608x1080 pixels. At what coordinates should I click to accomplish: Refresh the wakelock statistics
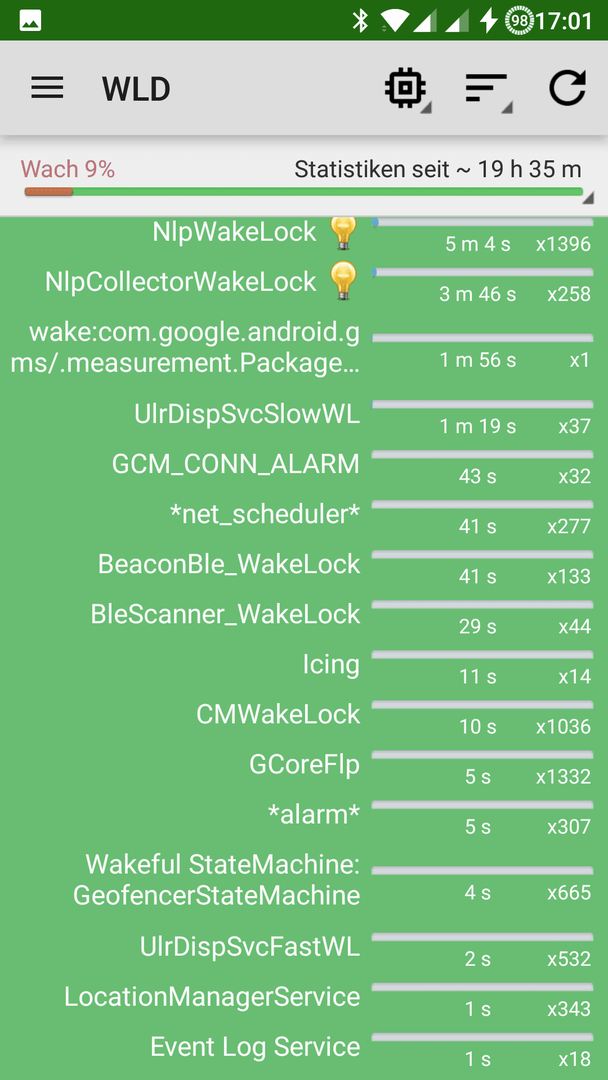click(x=567, y=88)
